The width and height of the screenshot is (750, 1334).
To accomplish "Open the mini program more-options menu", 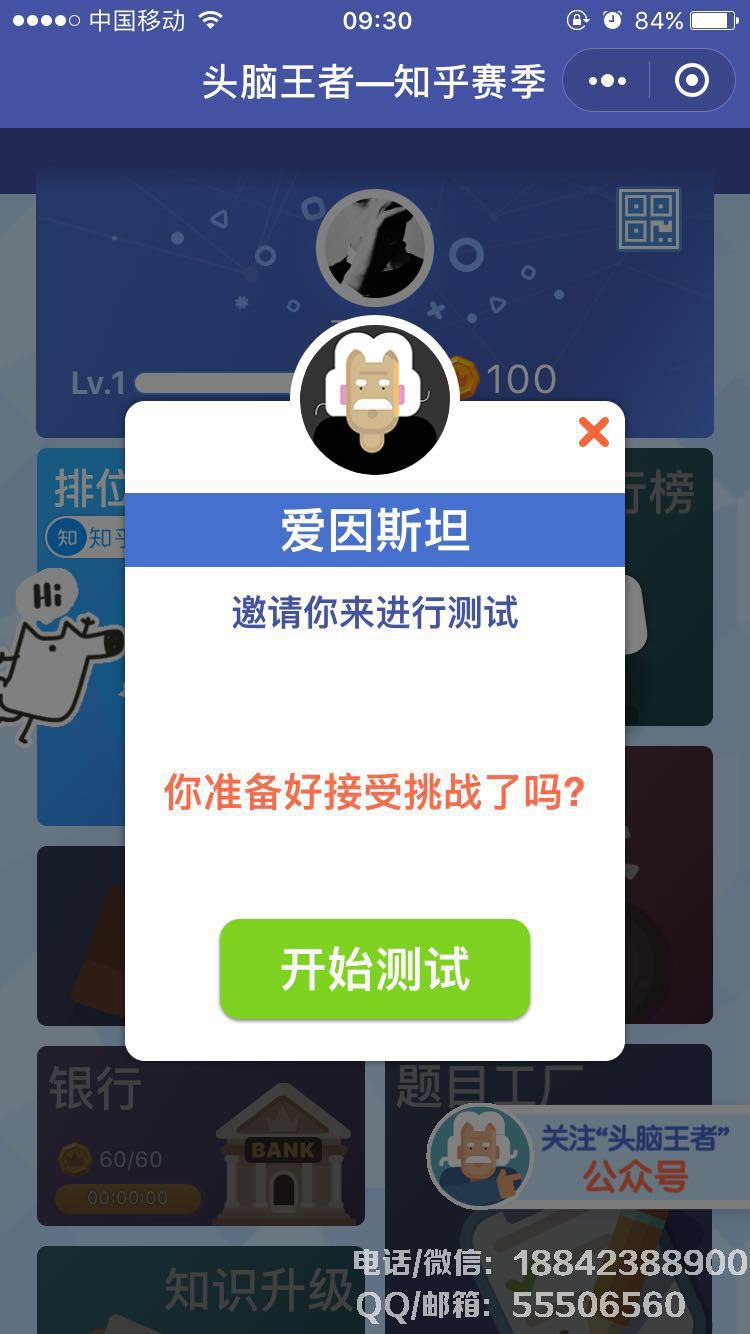I will [607, 81].
